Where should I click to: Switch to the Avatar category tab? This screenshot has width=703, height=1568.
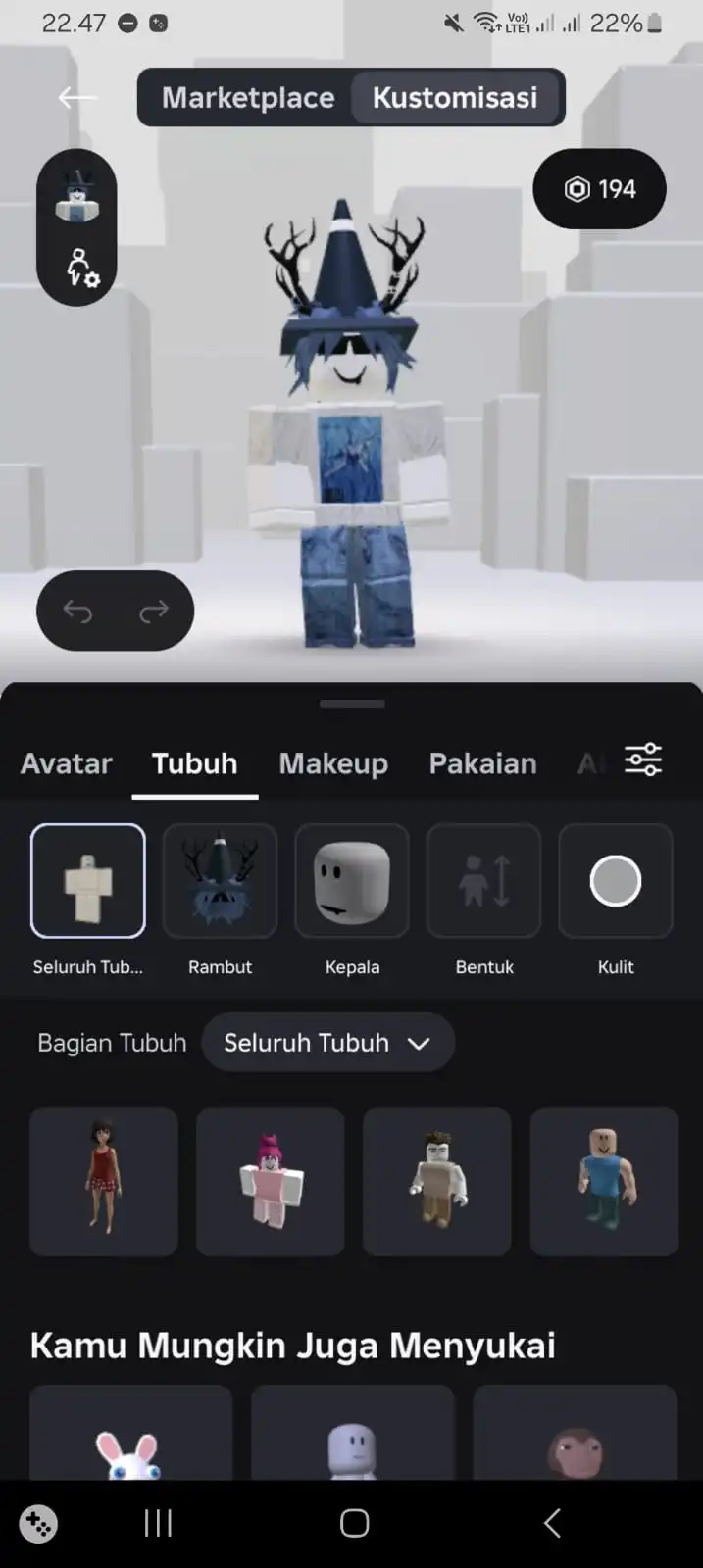point(67,763)
